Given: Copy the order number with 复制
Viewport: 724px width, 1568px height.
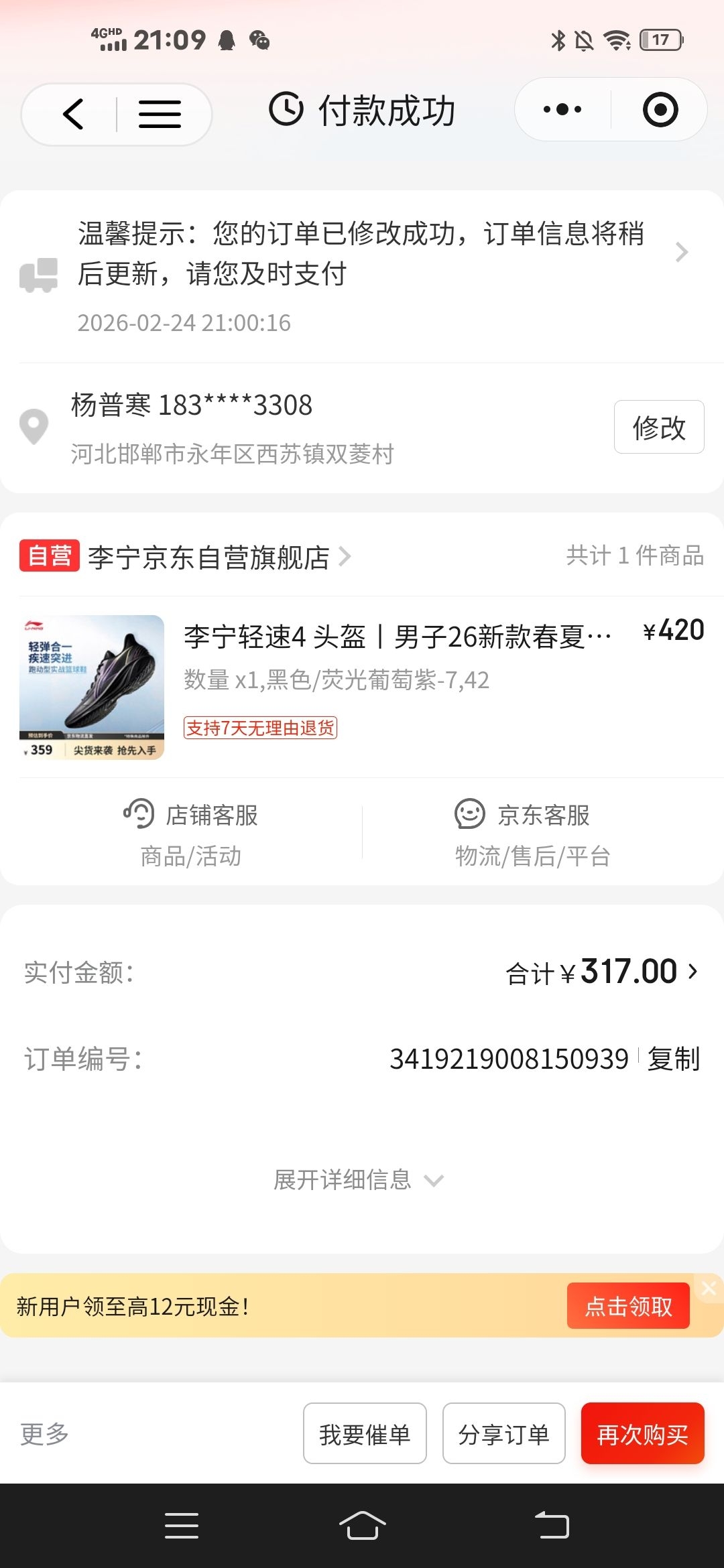Looking at the screenshot, I should click(x=673, y=1059).
